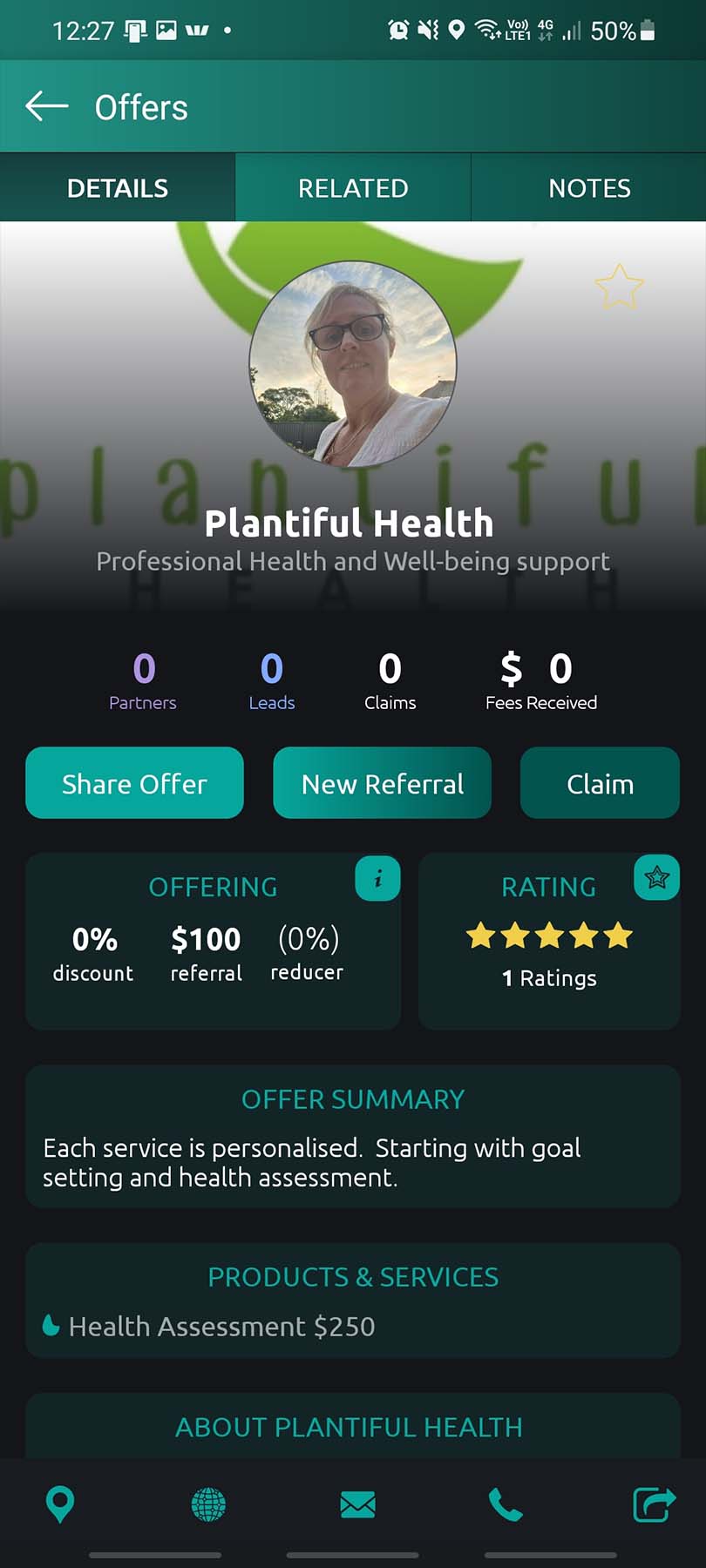Go back from the Offers screen
The width and height of the screenshot is (706, 1568).
47,106
